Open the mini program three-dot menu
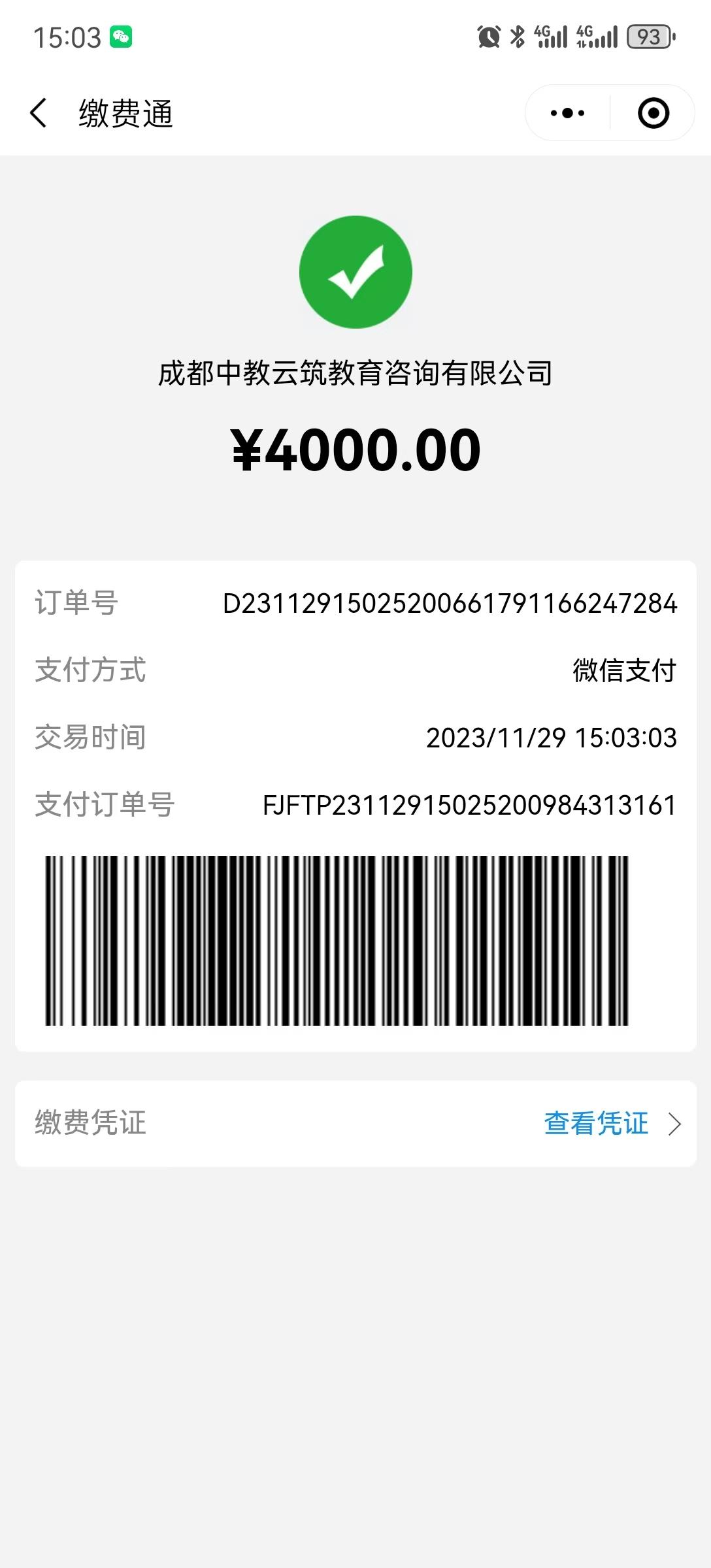711x1568 pixels. (567, 113)
